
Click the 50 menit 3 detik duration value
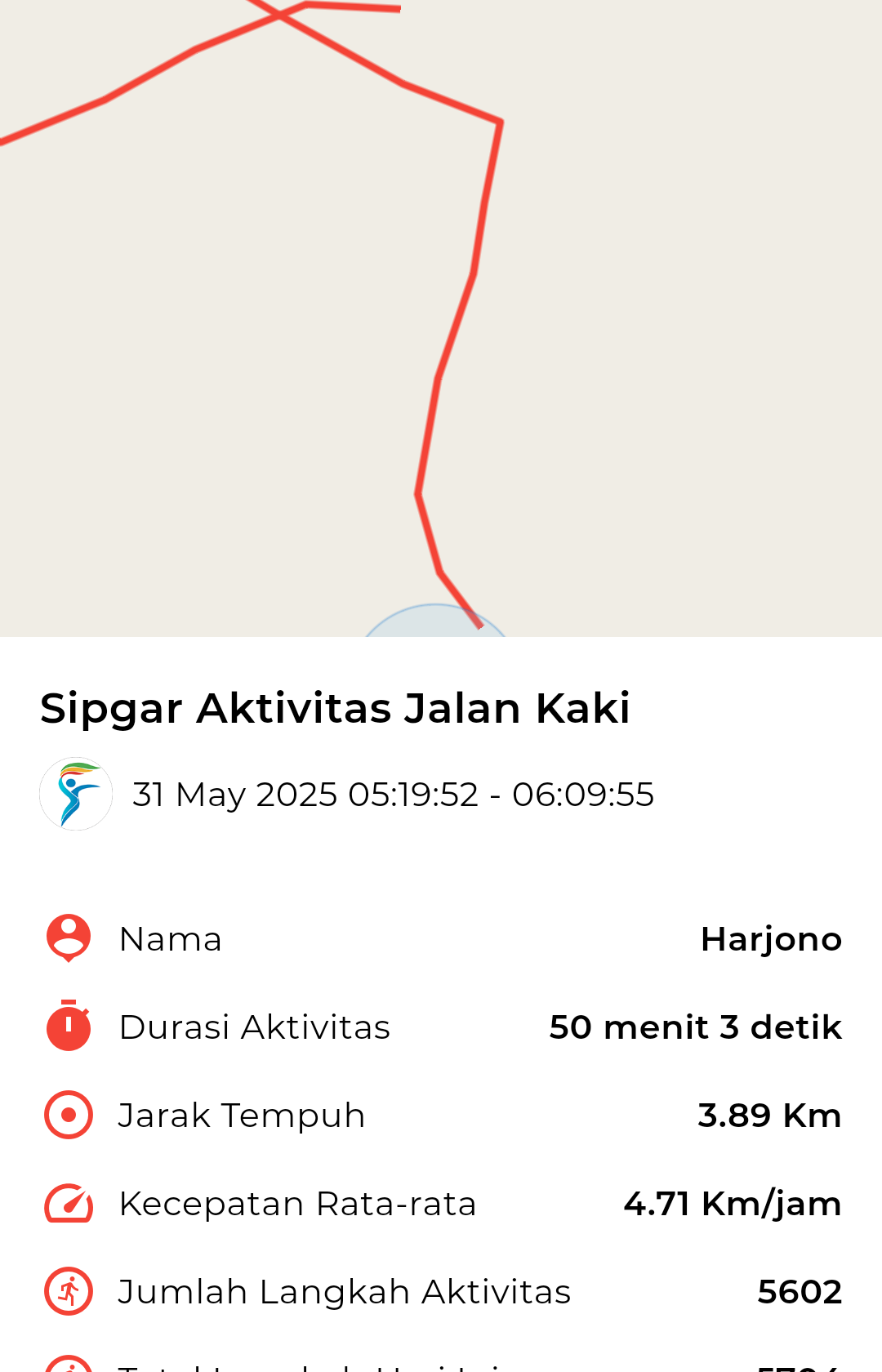pyautogui.click(x=694, y=1027)
